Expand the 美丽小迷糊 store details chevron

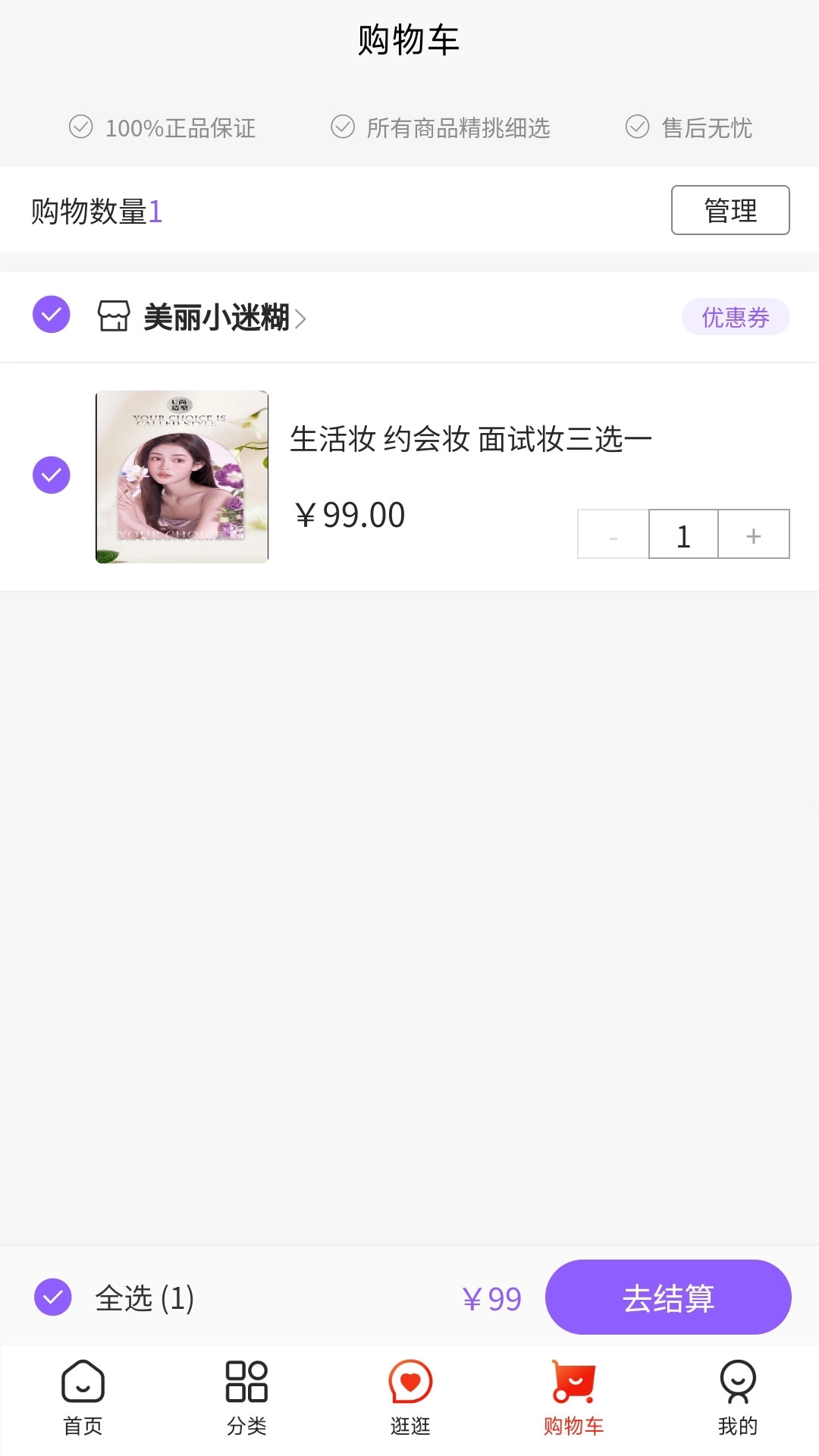(302, 319)
